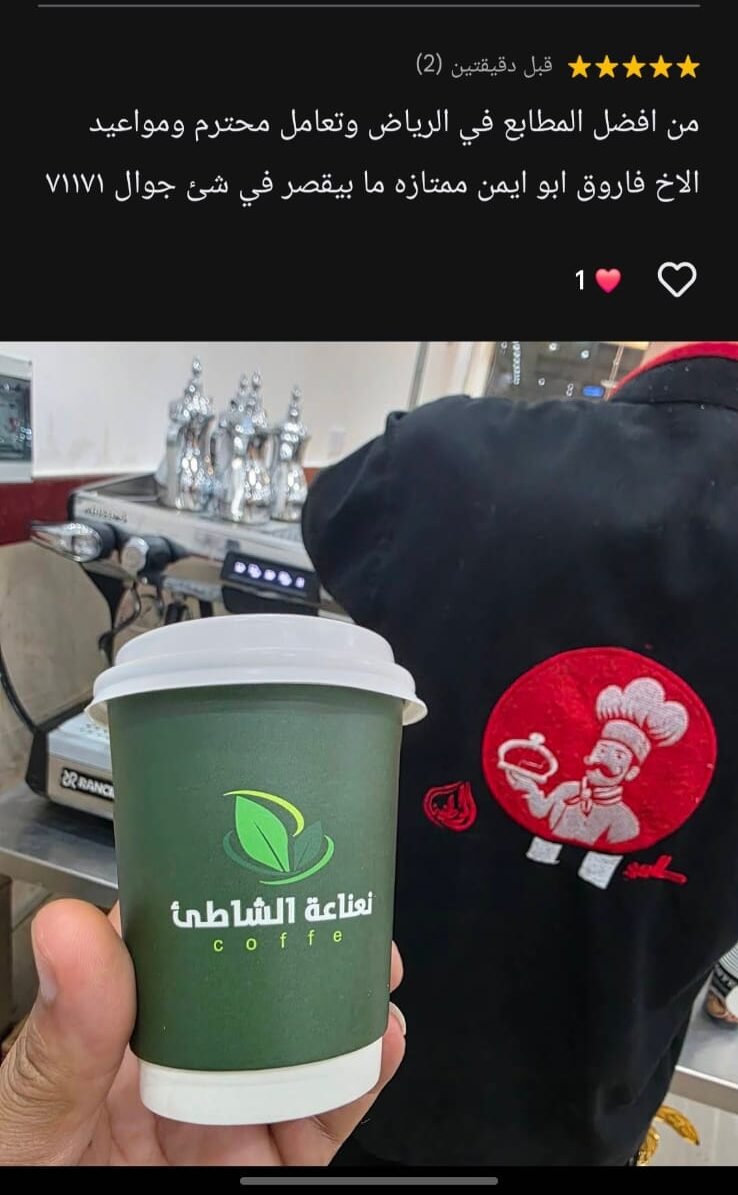Like the five-star review with the heart outline
This screenshot has height=1195, width=738.
676,279
